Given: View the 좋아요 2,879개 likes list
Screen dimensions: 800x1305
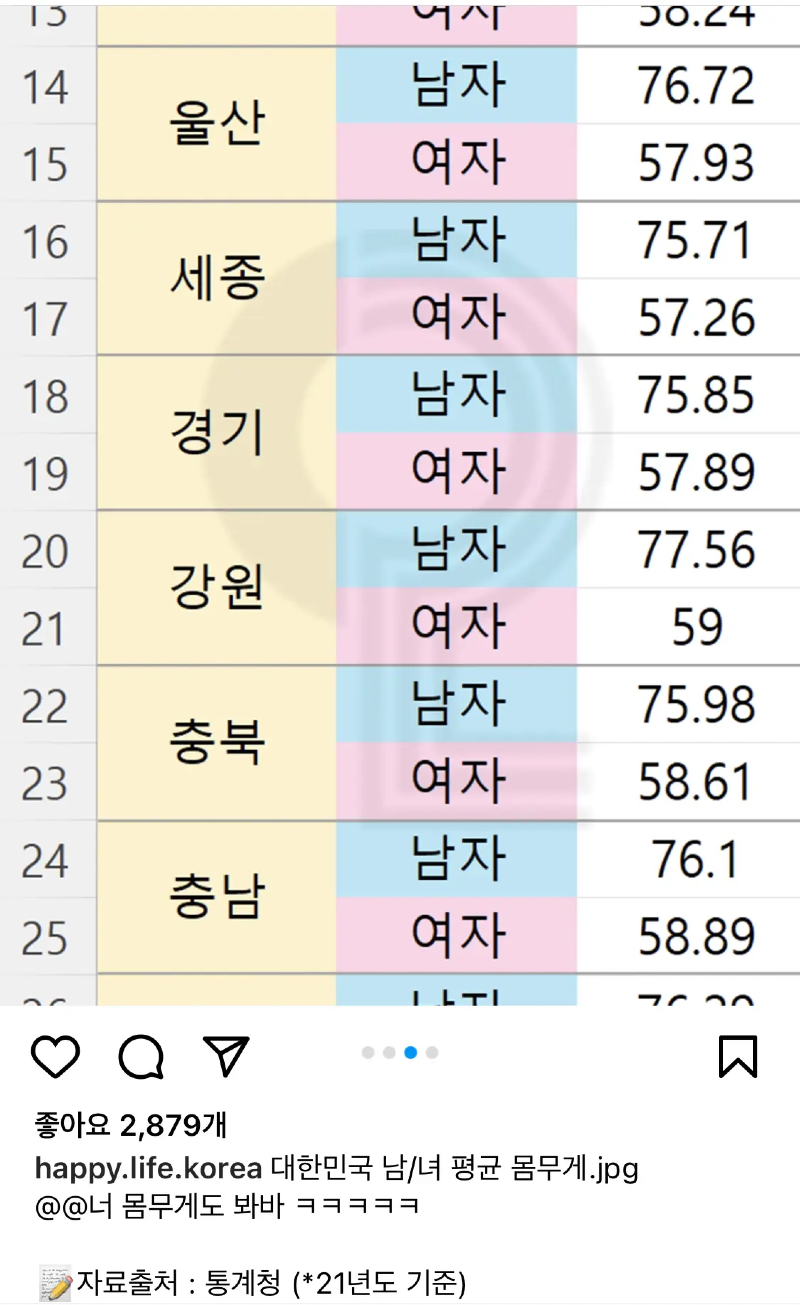Looking at the screenshot, I should (131, 1125).
